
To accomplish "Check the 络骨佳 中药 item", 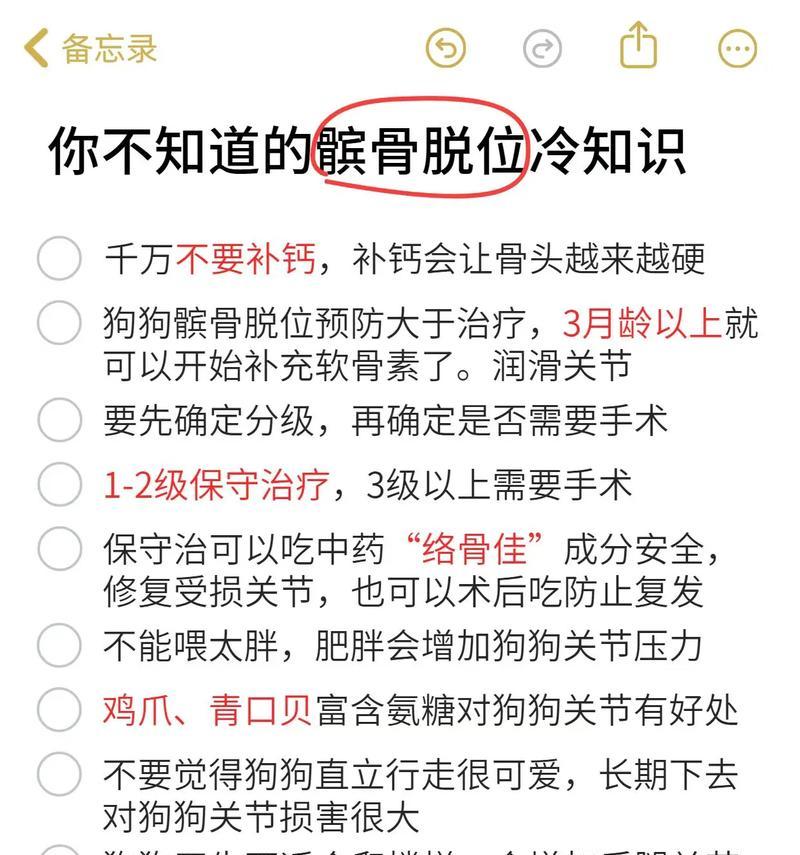I will pyautogui.click(x=59, y=548).
